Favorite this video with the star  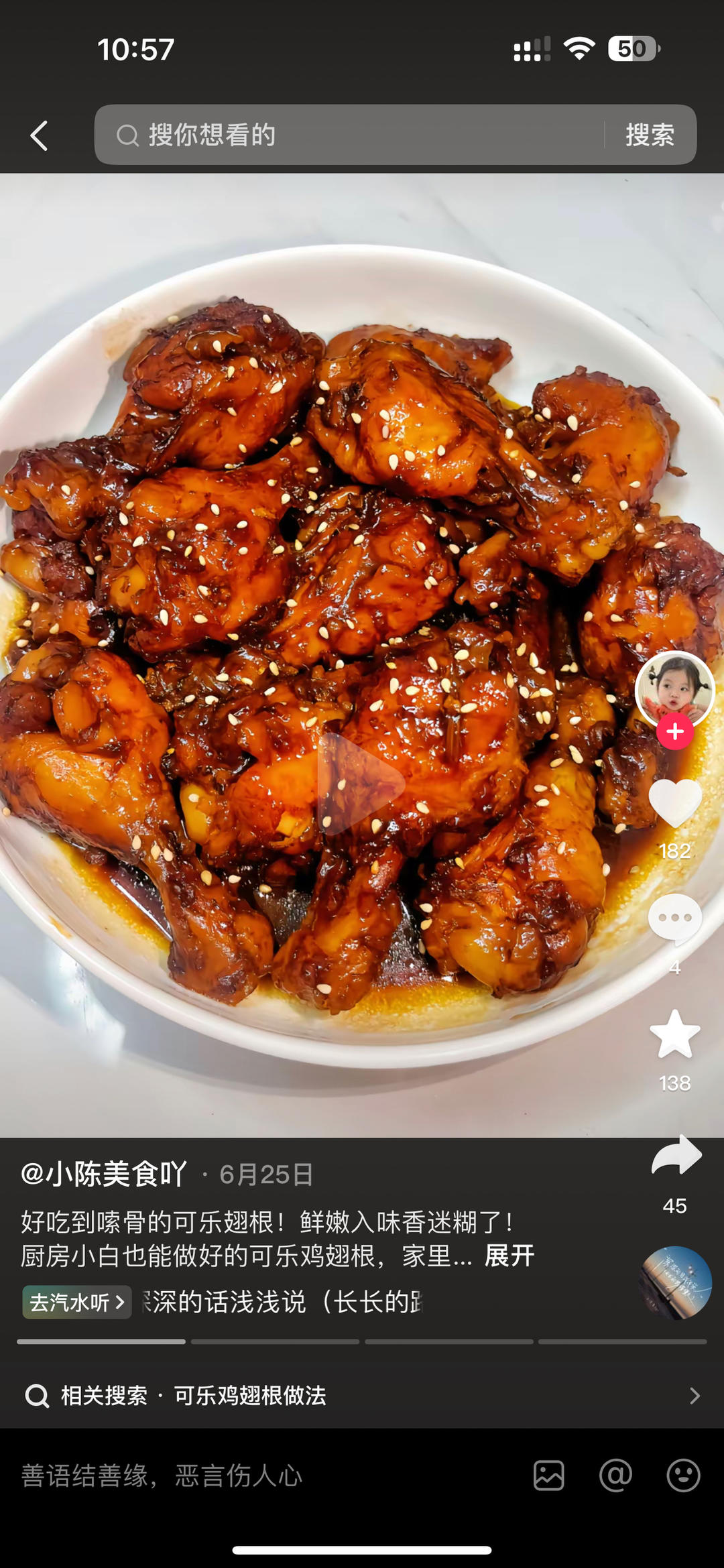click(674, 1034)
